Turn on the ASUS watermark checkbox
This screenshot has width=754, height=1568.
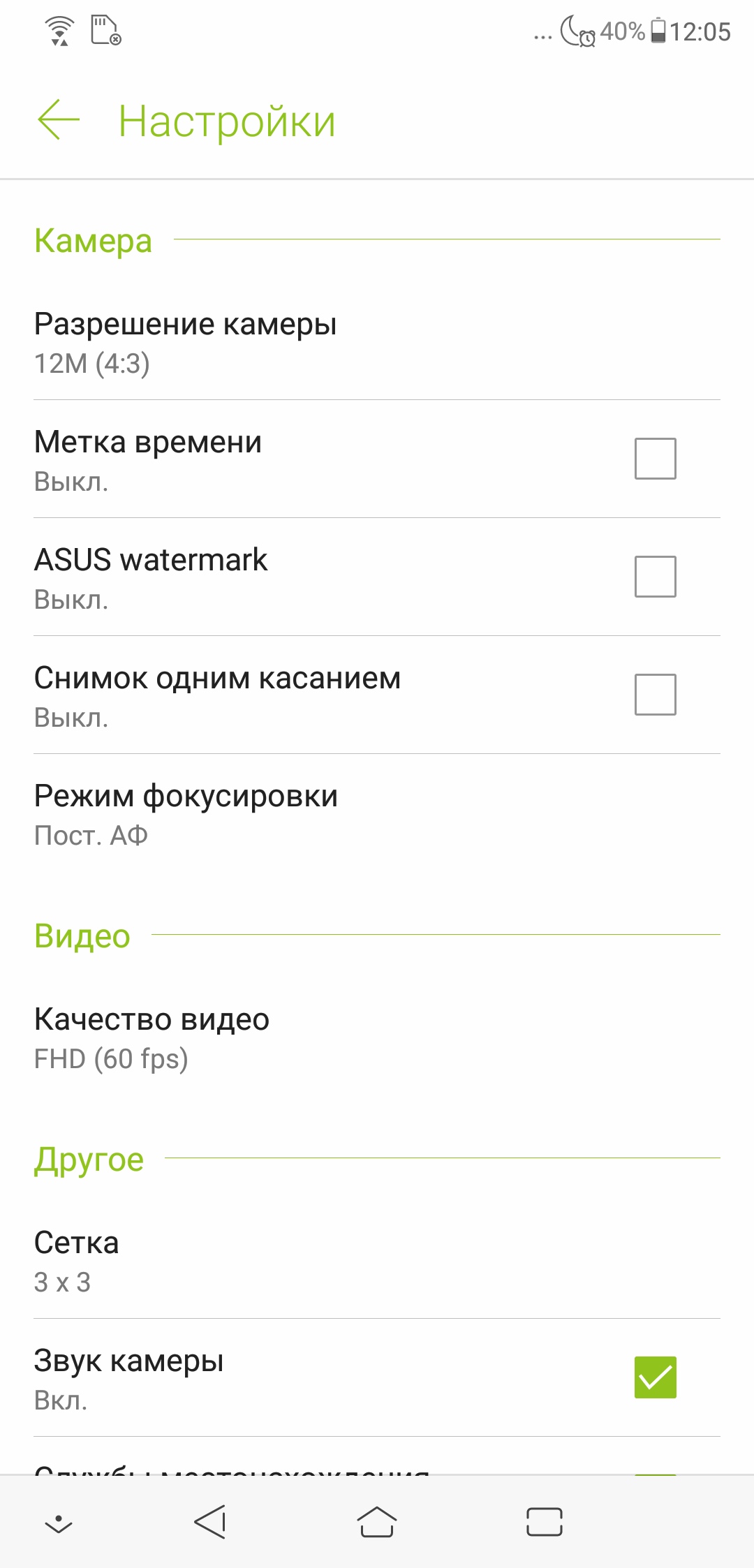655,577
